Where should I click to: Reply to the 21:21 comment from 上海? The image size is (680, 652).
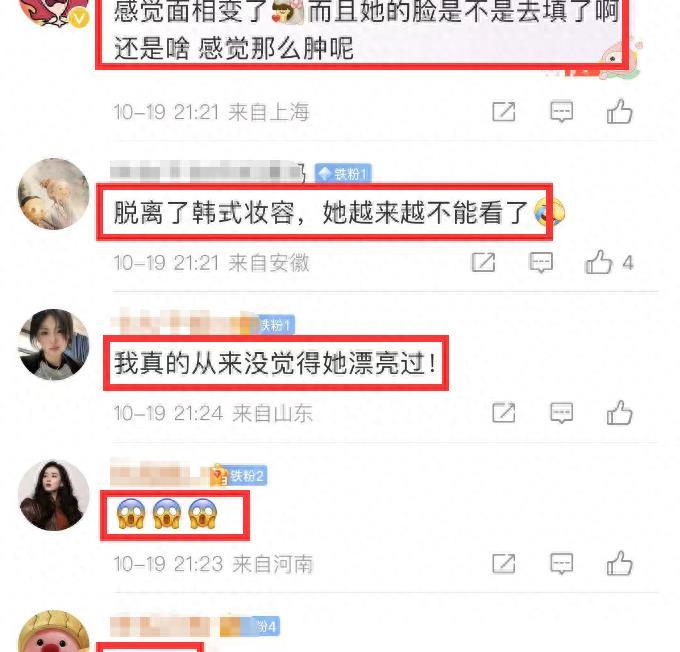click(x=562, y=111)
